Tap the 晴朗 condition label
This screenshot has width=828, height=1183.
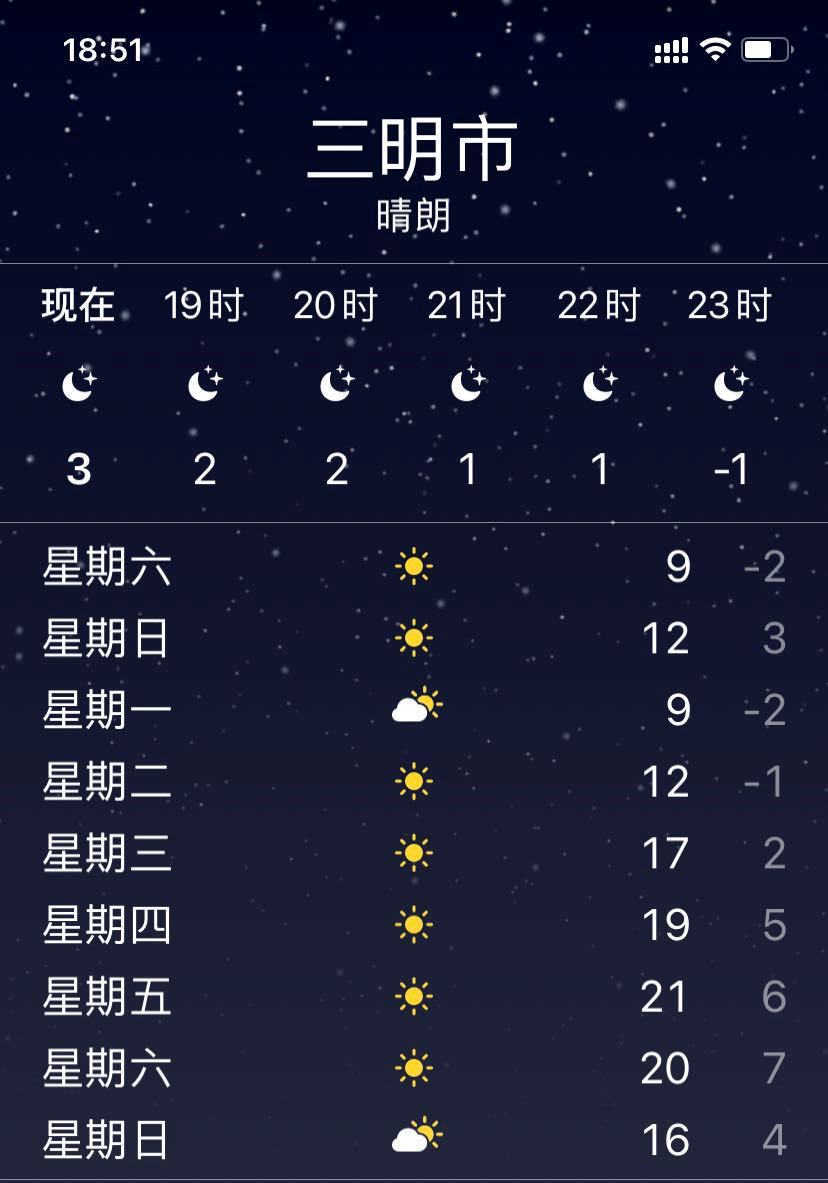coord(414,213)
